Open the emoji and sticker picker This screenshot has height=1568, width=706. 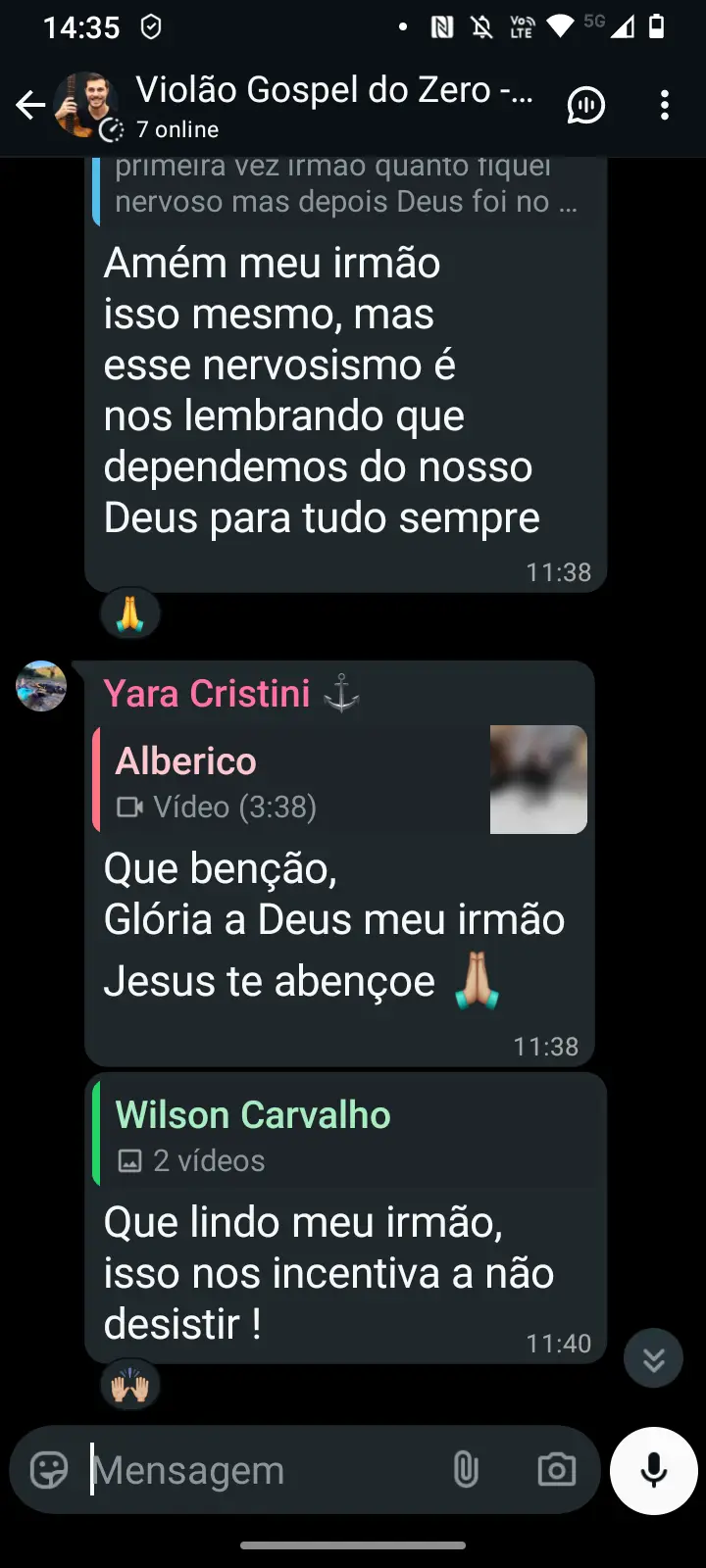point(48,1470)
